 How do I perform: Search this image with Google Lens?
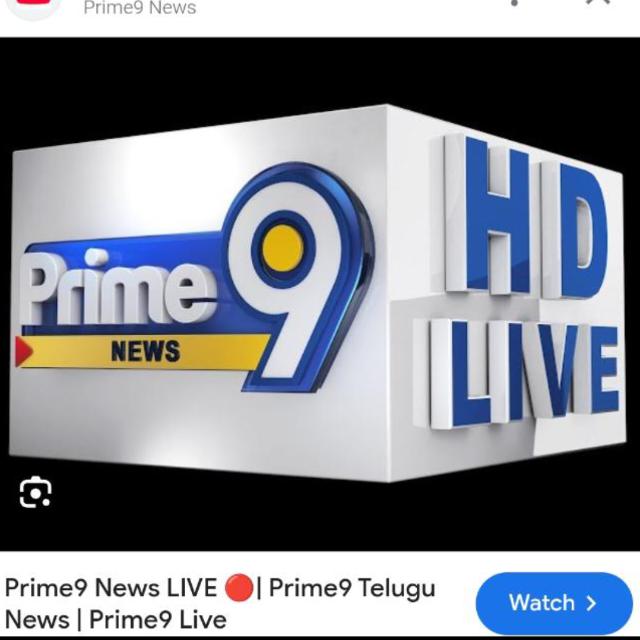tap(35, 491)
